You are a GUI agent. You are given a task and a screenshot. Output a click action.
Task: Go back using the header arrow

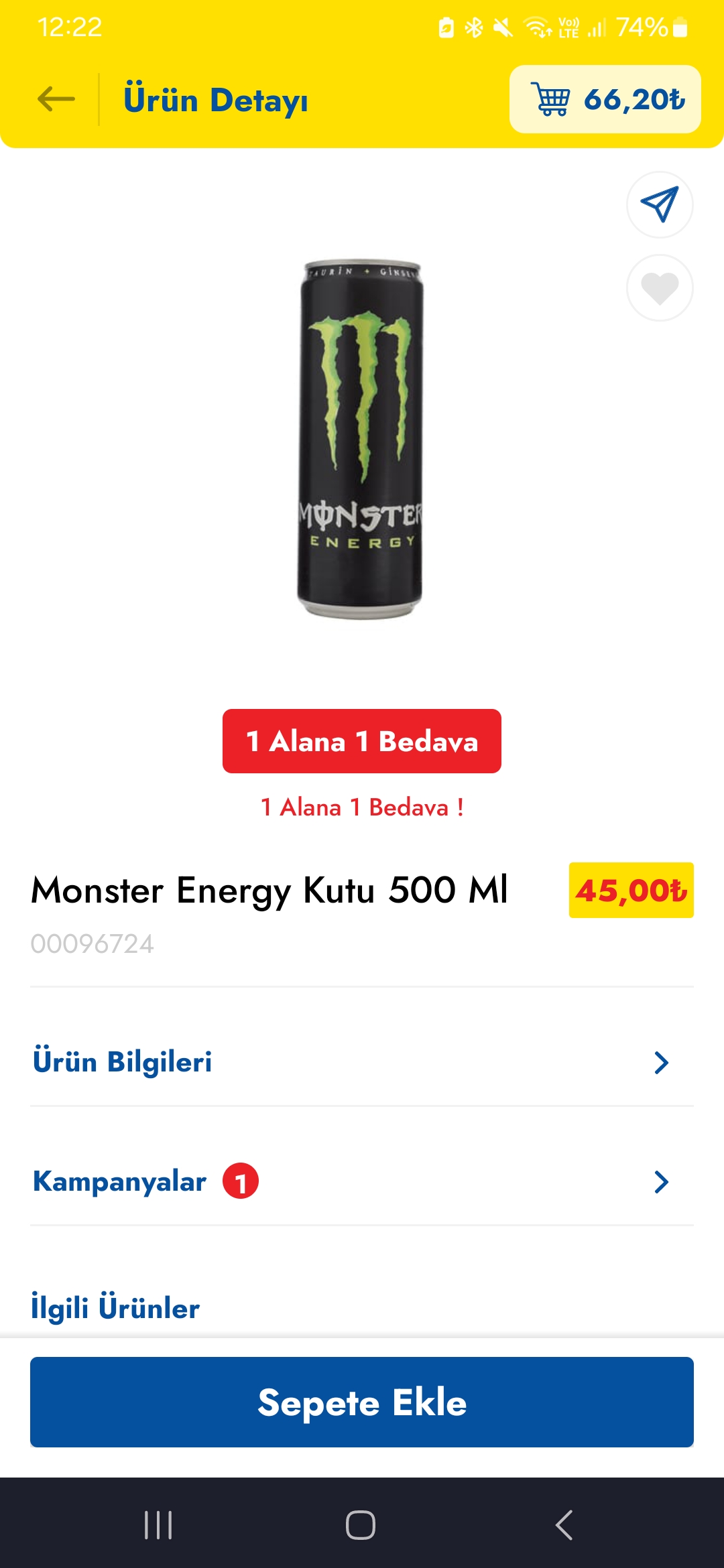(56, 99)
